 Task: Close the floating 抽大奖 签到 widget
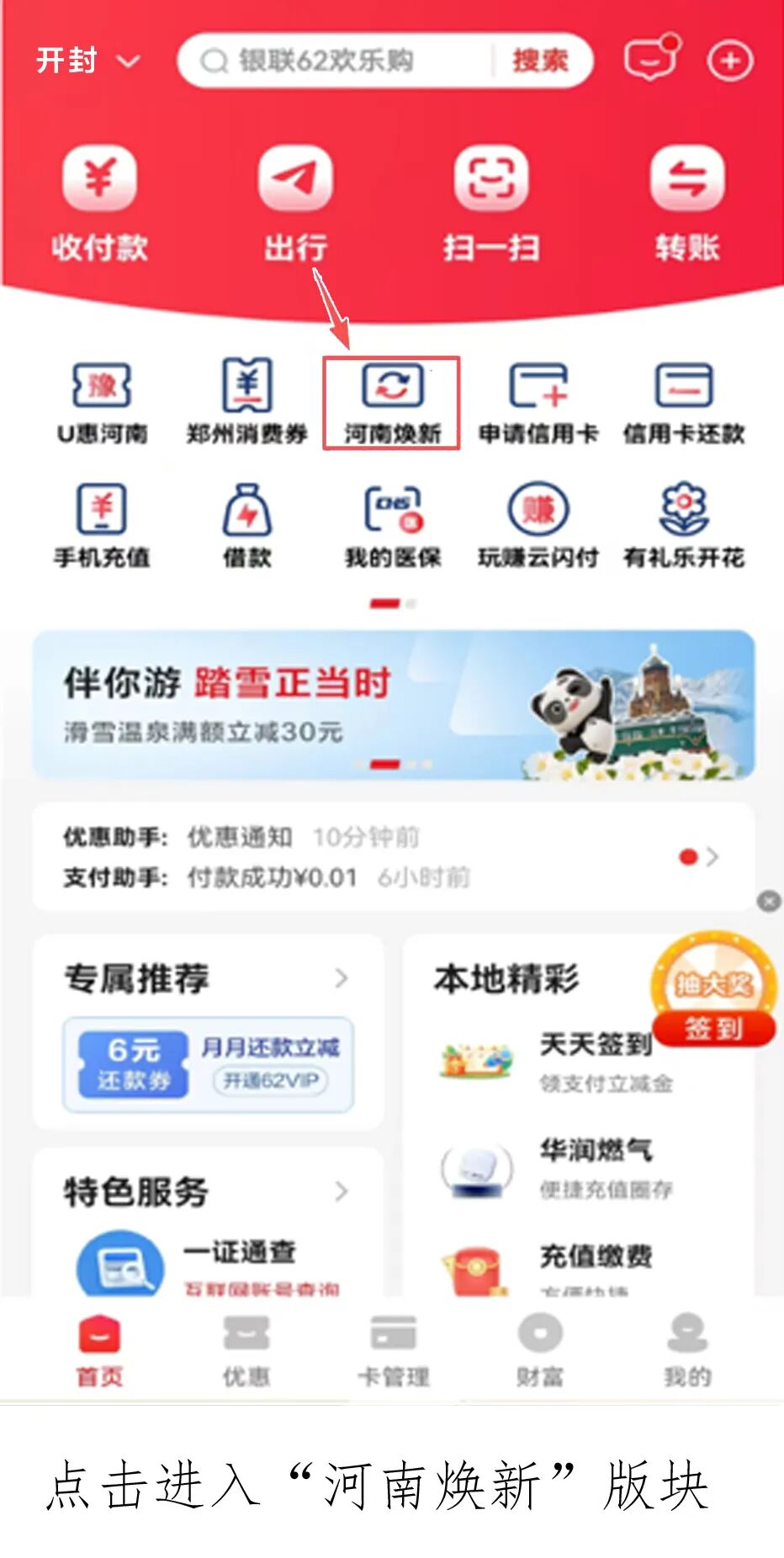pyautogui.click(x=769, y=901)
